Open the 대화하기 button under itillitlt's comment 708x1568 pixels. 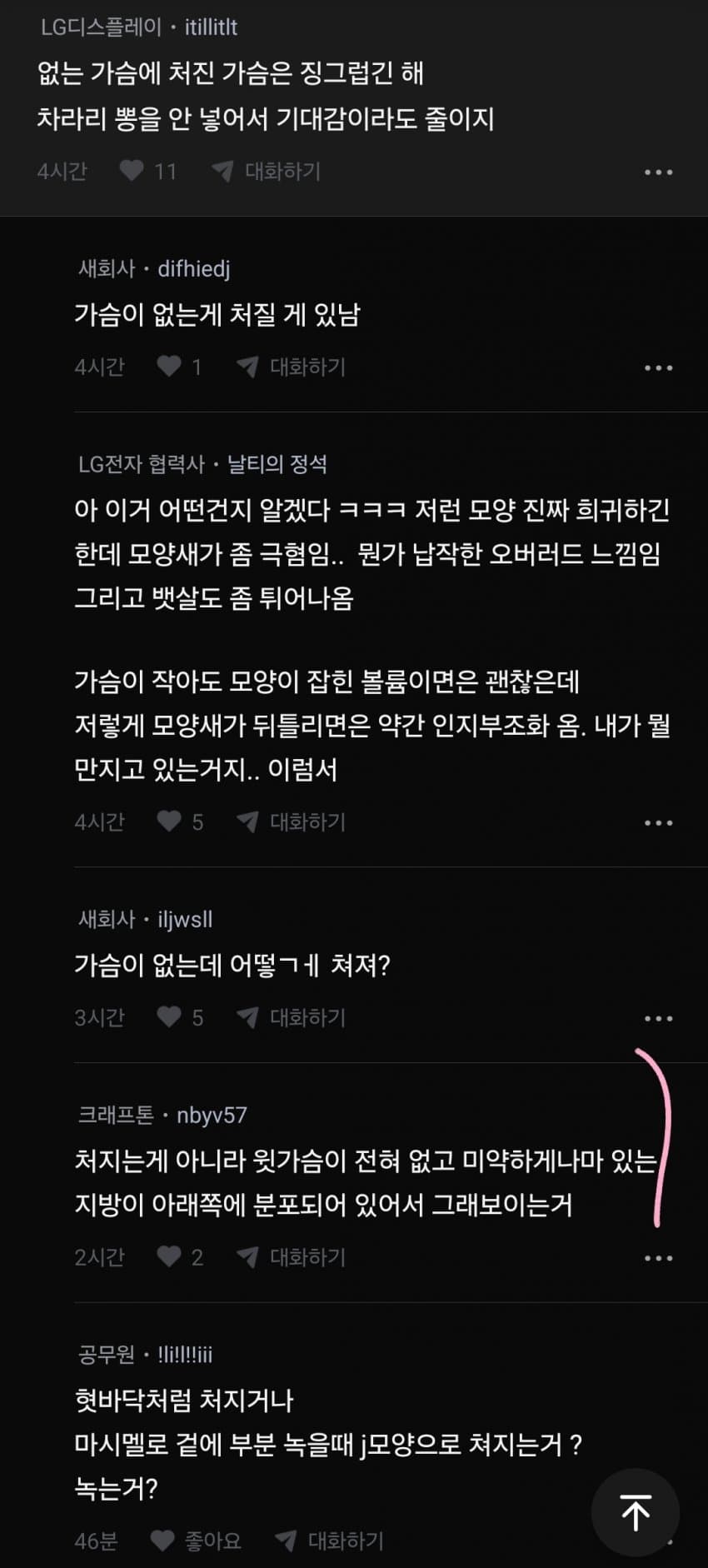(x=267, y=171)
